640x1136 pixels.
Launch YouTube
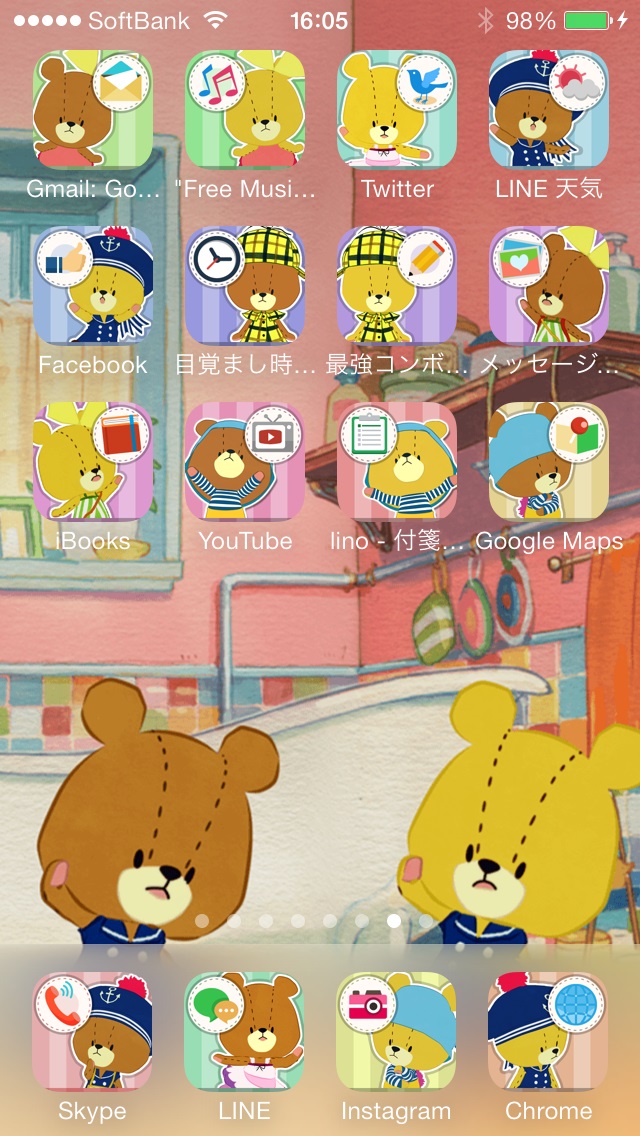(245, 462)
